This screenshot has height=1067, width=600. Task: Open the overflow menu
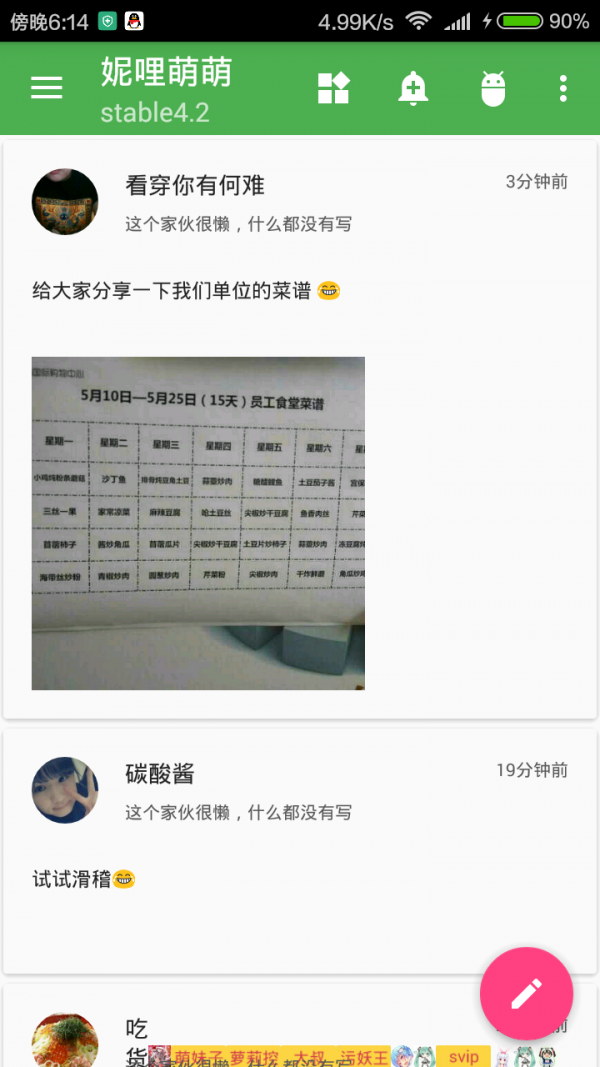click(x=563, y=88)
